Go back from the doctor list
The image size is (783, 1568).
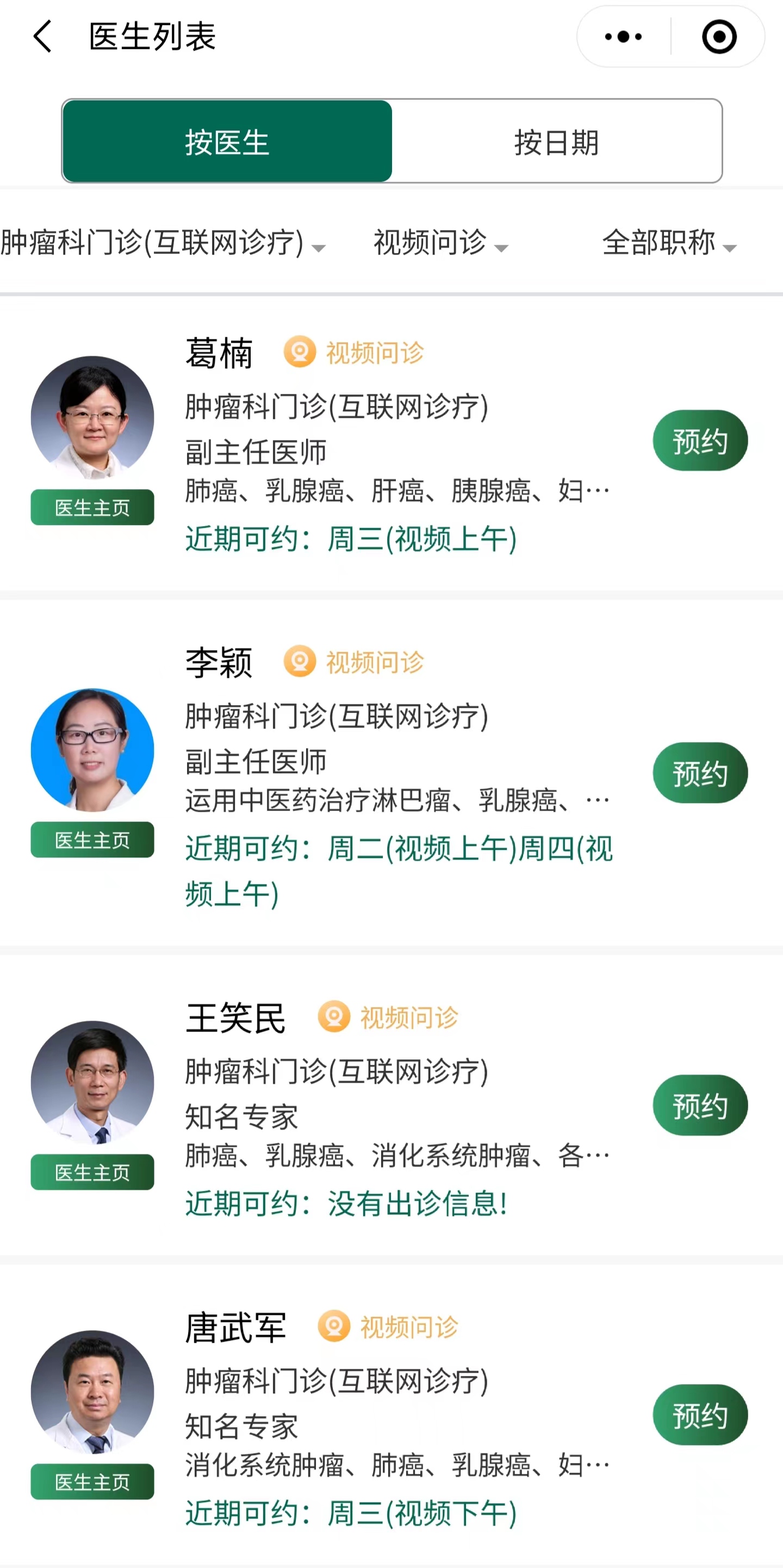click(42, 36)
